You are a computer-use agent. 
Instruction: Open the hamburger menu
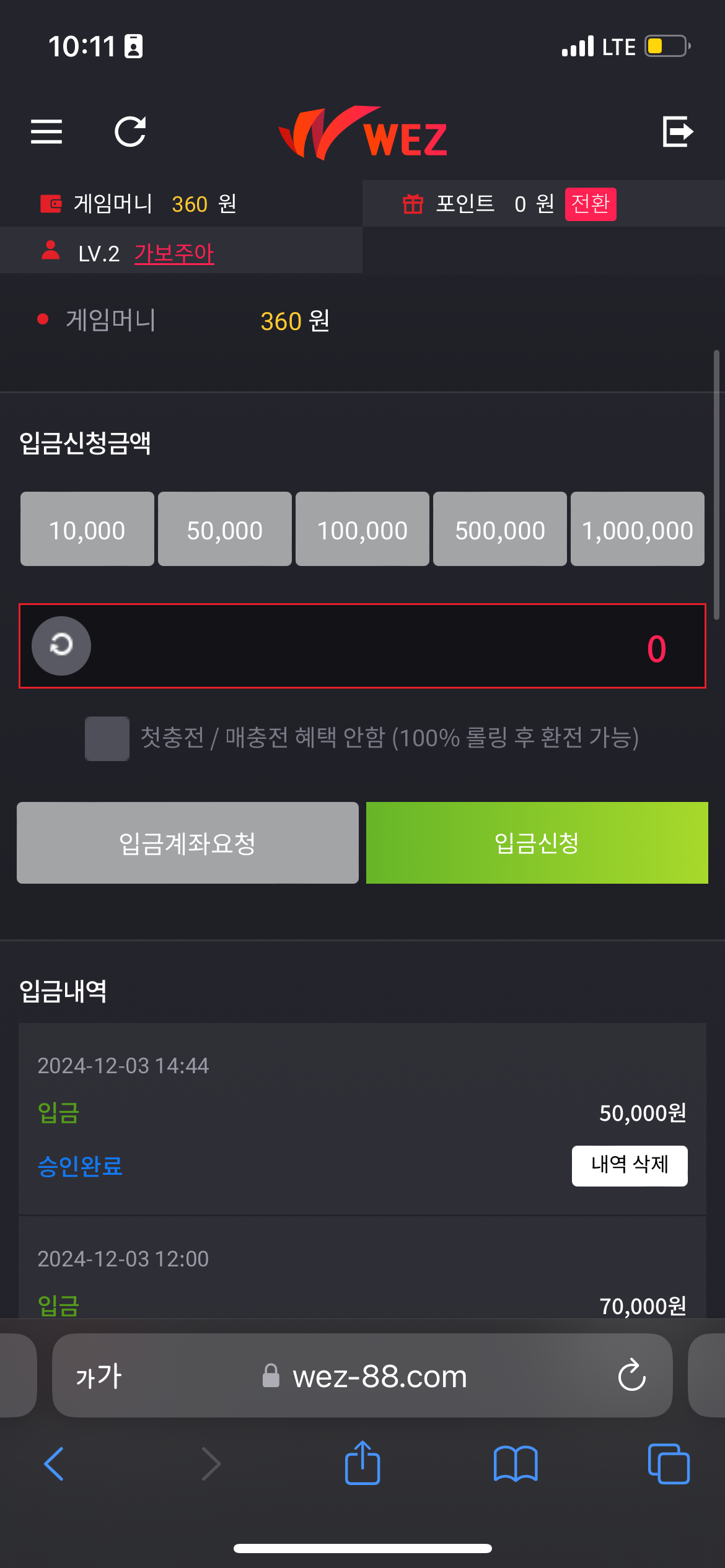(46, 132)
